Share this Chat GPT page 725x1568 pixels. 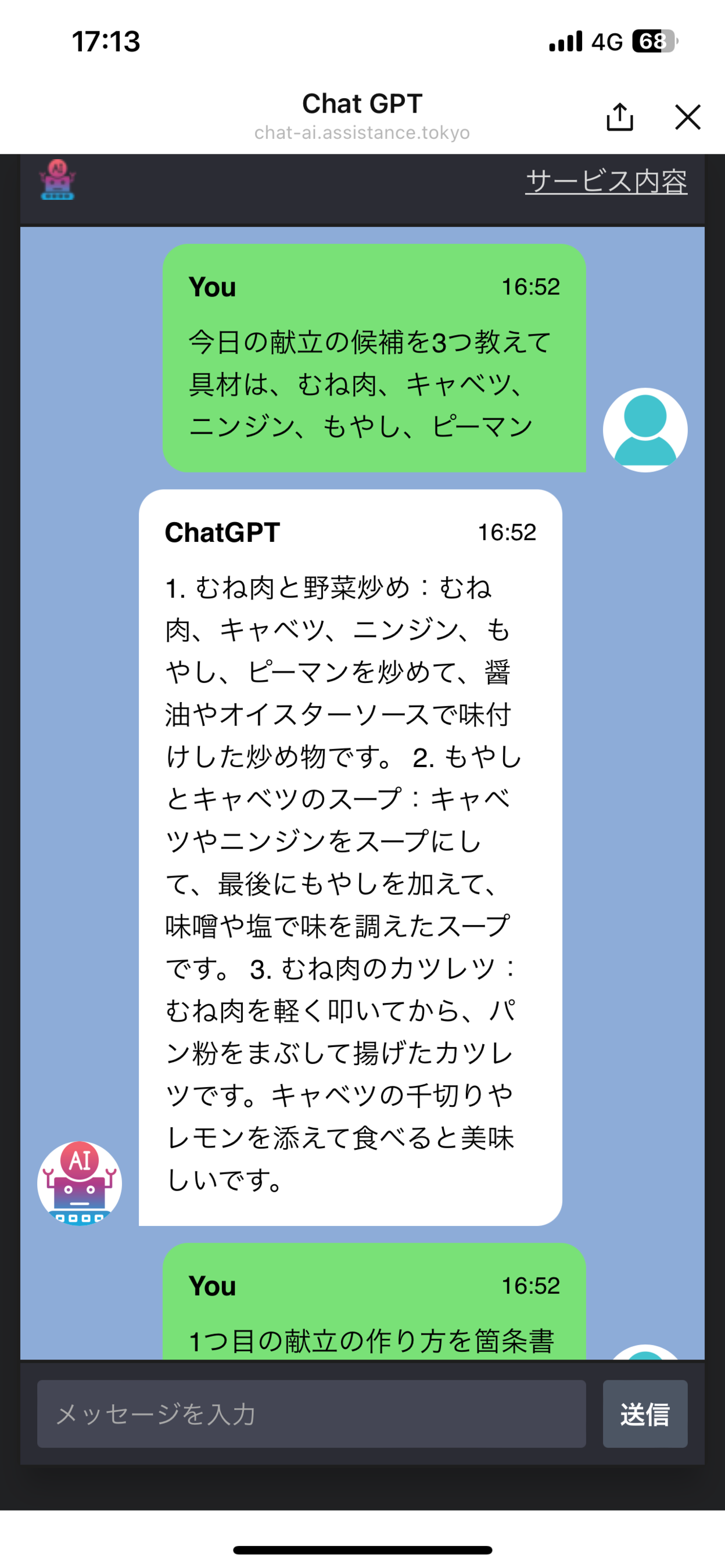coord(620,117)
